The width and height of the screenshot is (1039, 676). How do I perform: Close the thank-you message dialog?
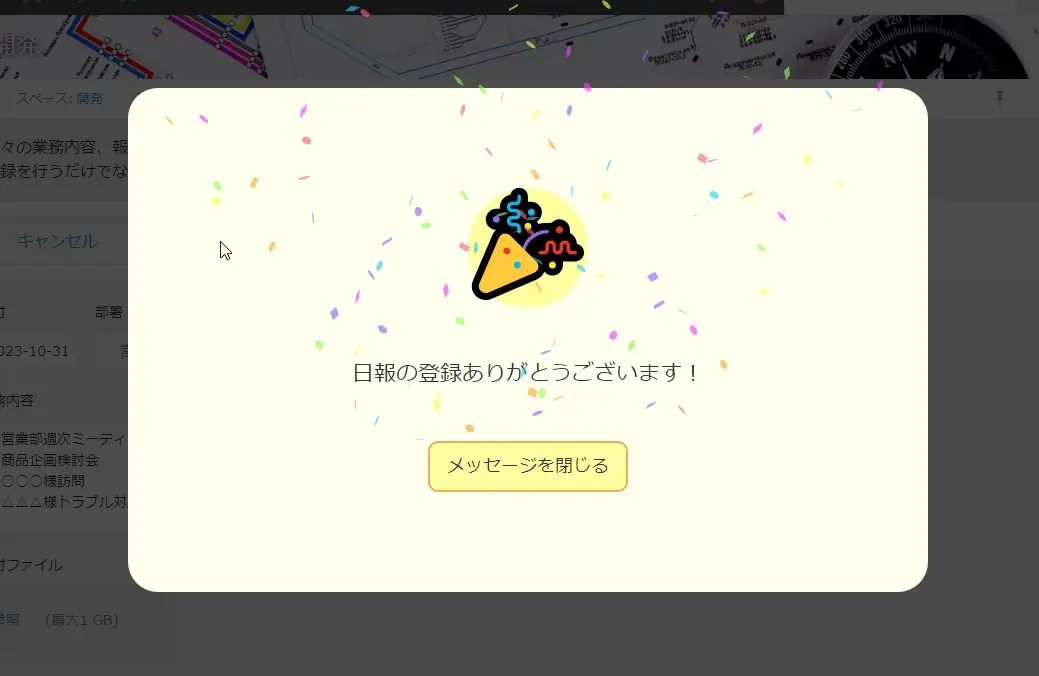(527, 466)
